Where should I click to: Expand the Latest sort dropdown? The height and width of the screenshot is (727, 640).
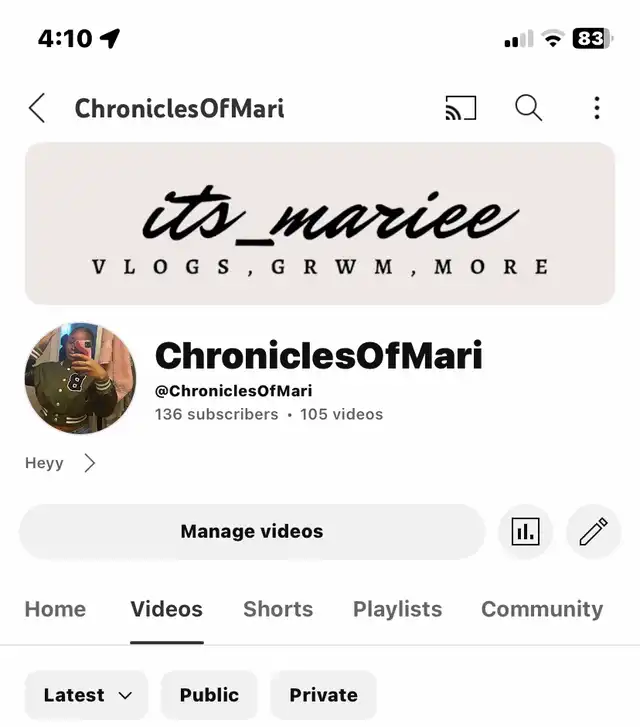click(x=87, y=695)
